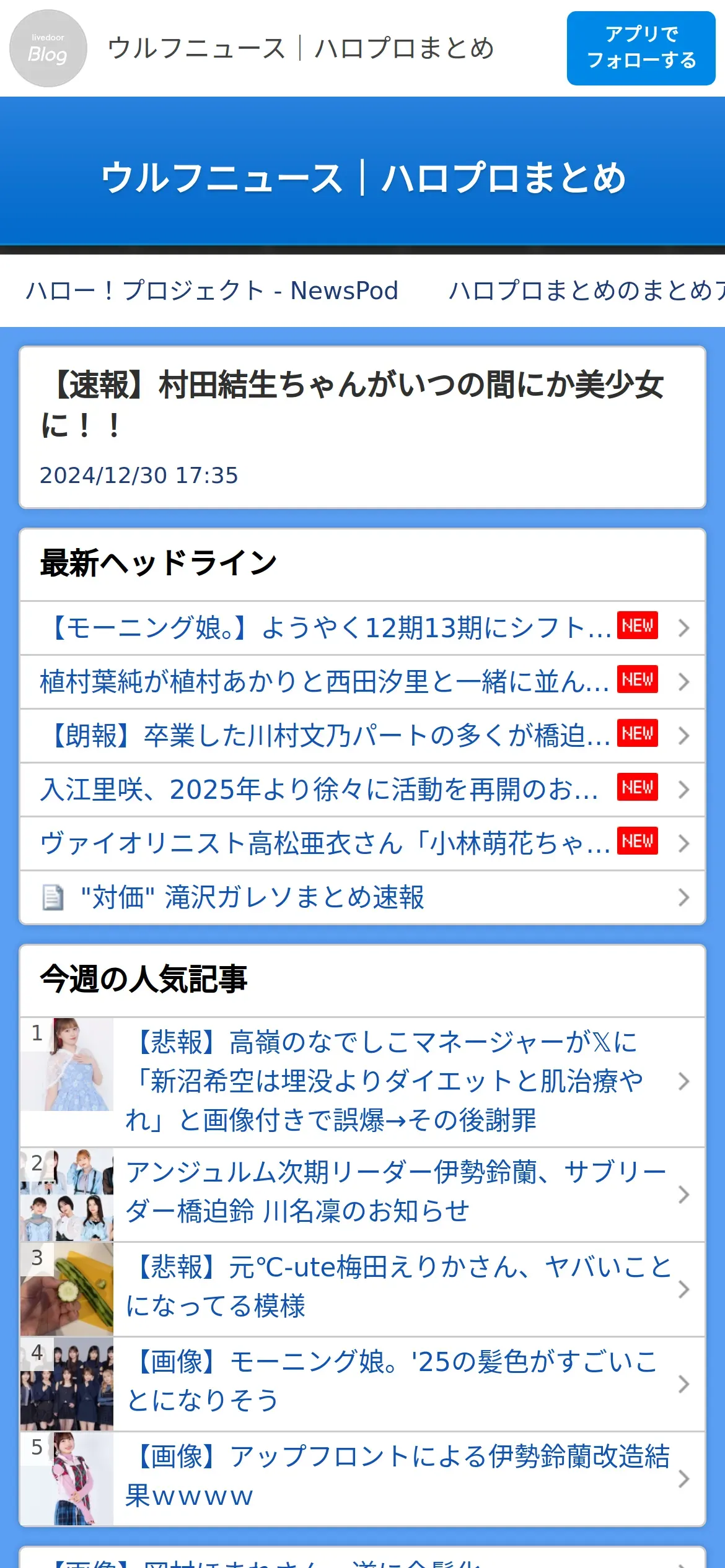
Task: Open popular article 2 about アンジュルム次期リーダー
Action: click(362, 1195)
